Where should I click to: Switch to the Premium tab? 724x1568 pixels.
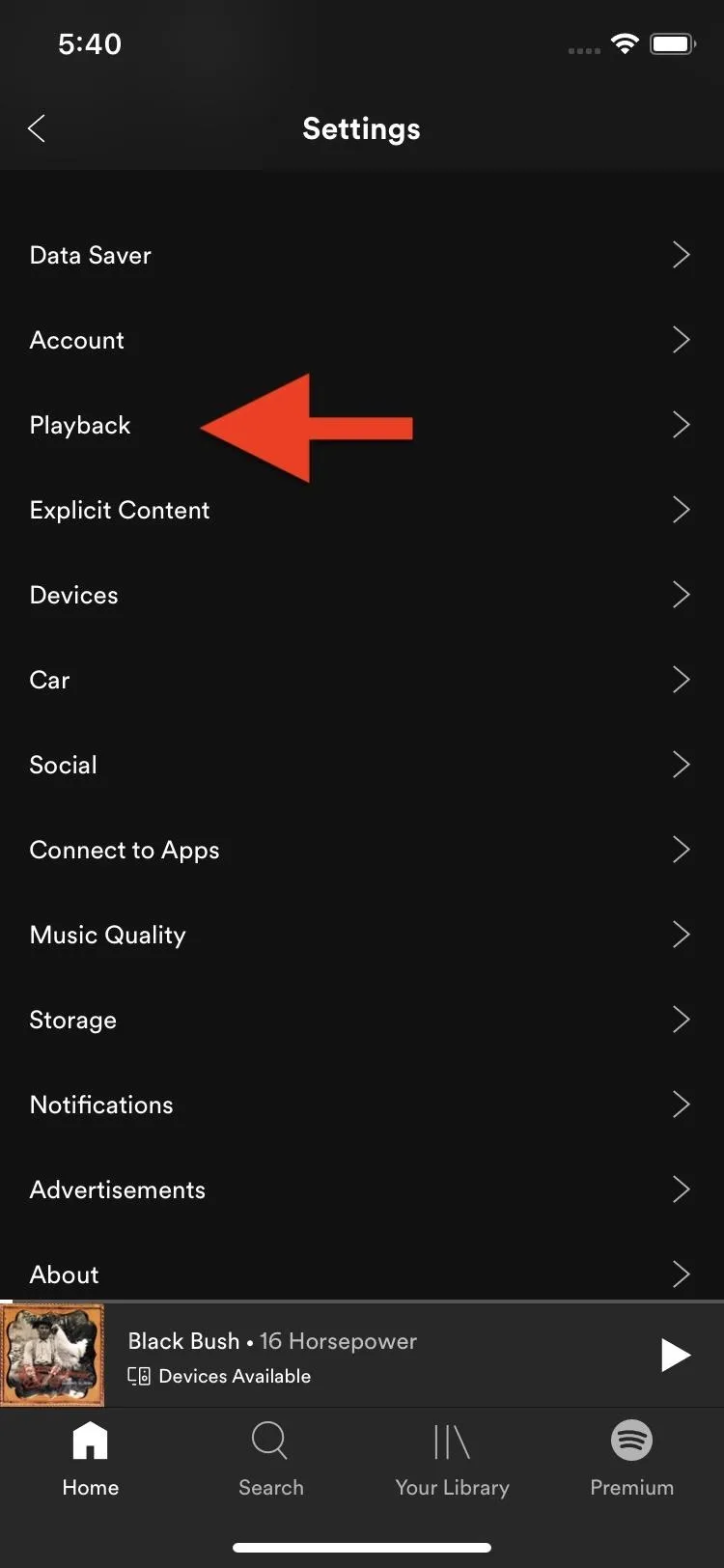(x=632, y=1458)
